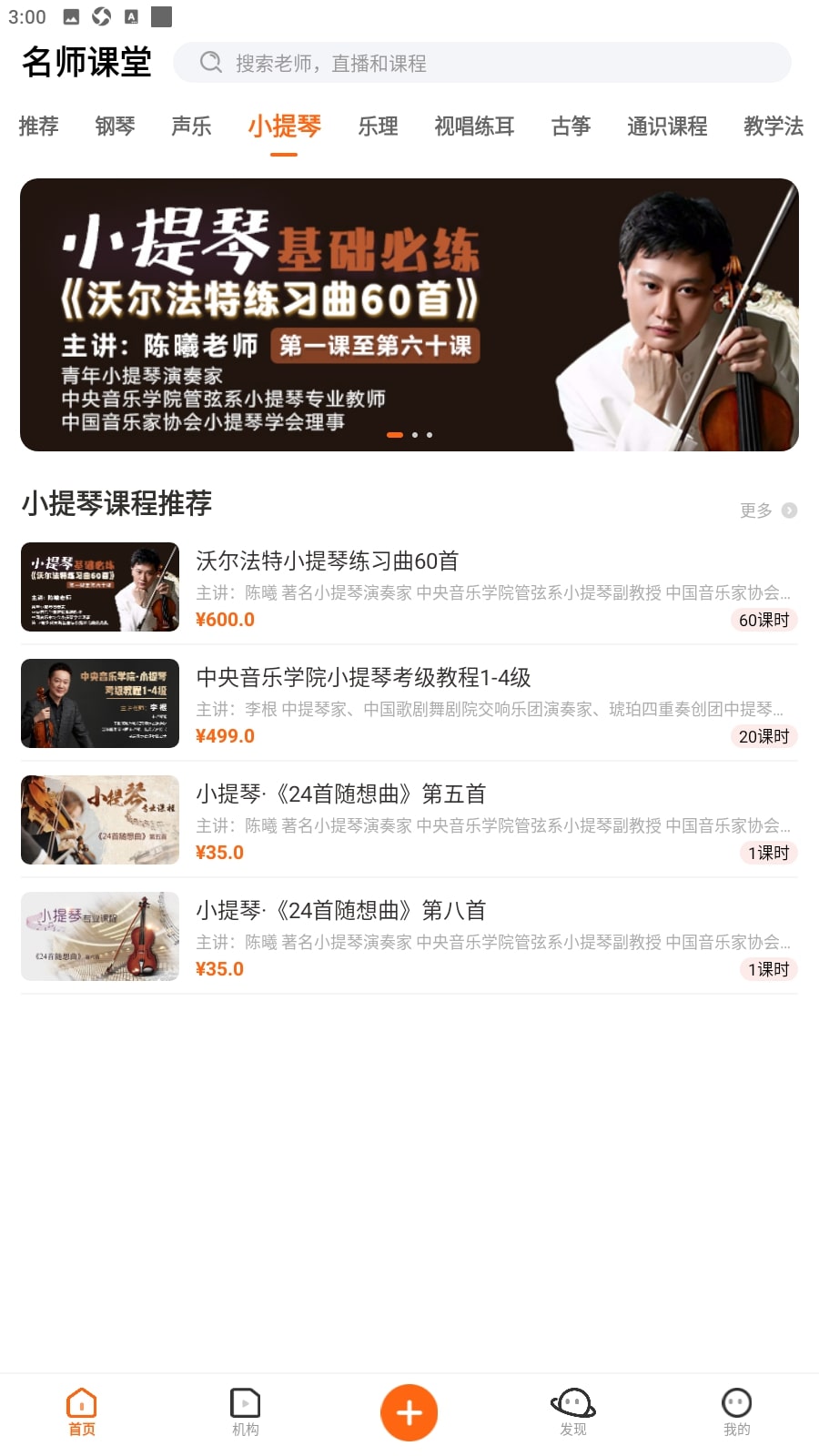819x1456 pixels.
Task: Open the 通识课程 tab
Action: pos(667,126)
